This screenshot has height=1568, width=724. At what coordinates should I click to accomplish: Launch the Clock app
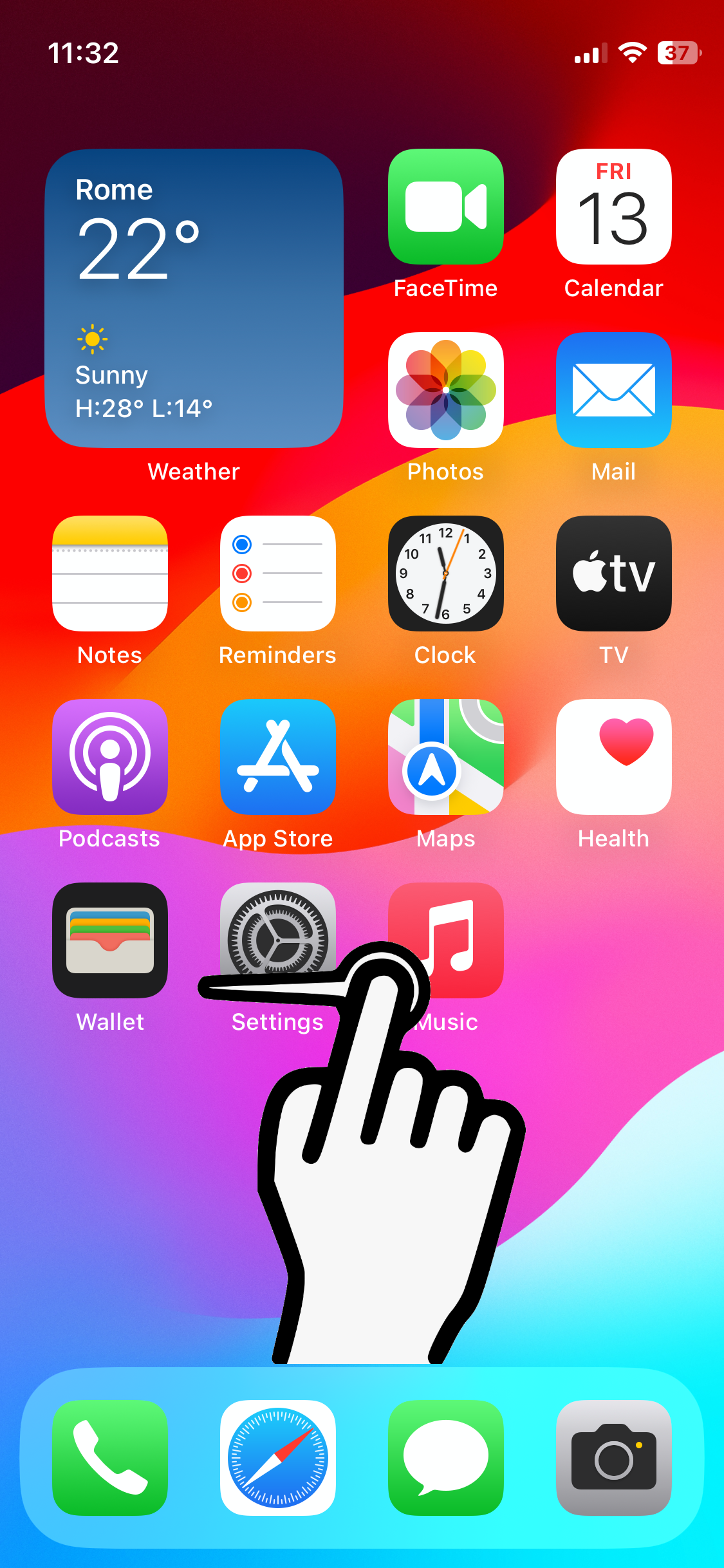click(445, 574)
